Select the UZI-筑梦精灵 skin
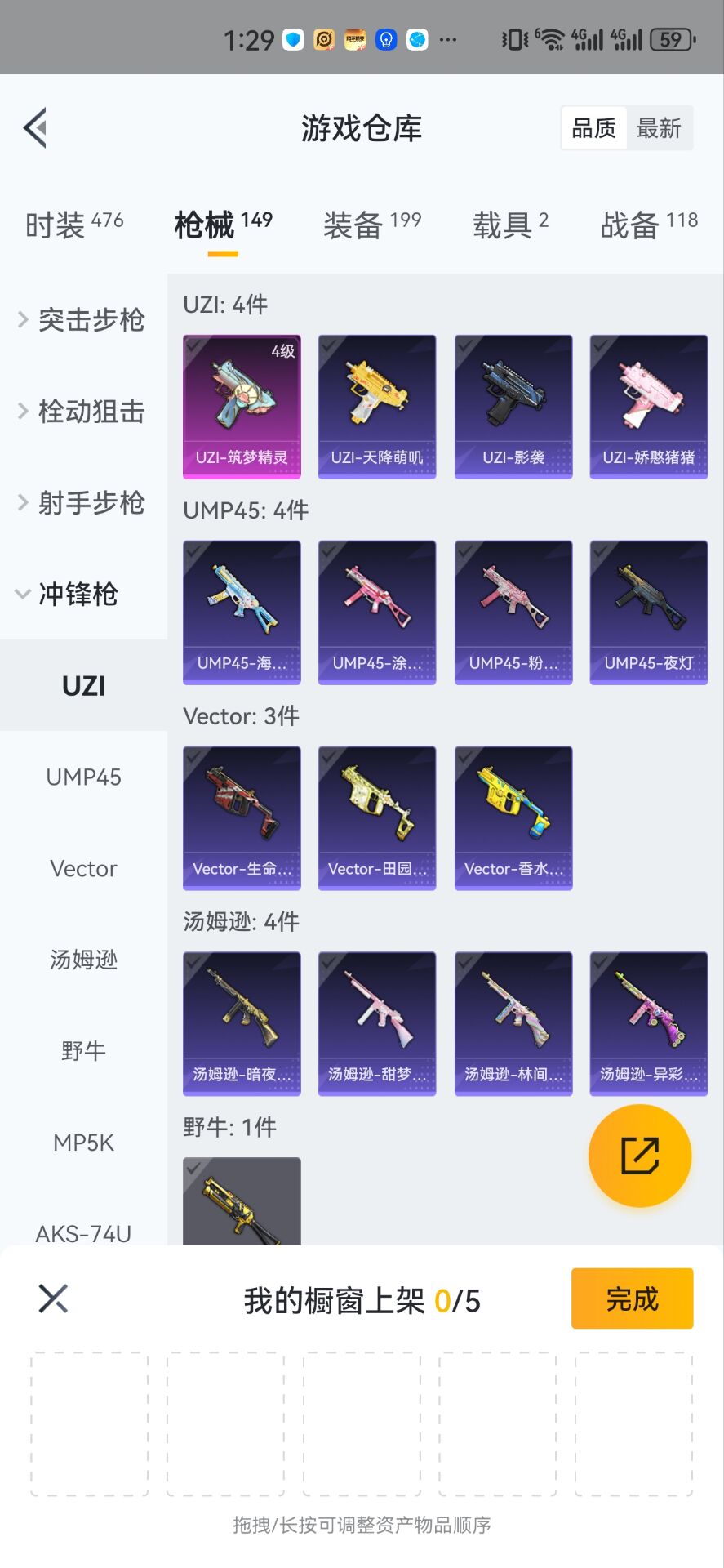This screenshot has width=724, height=1568. pos(242,406)
